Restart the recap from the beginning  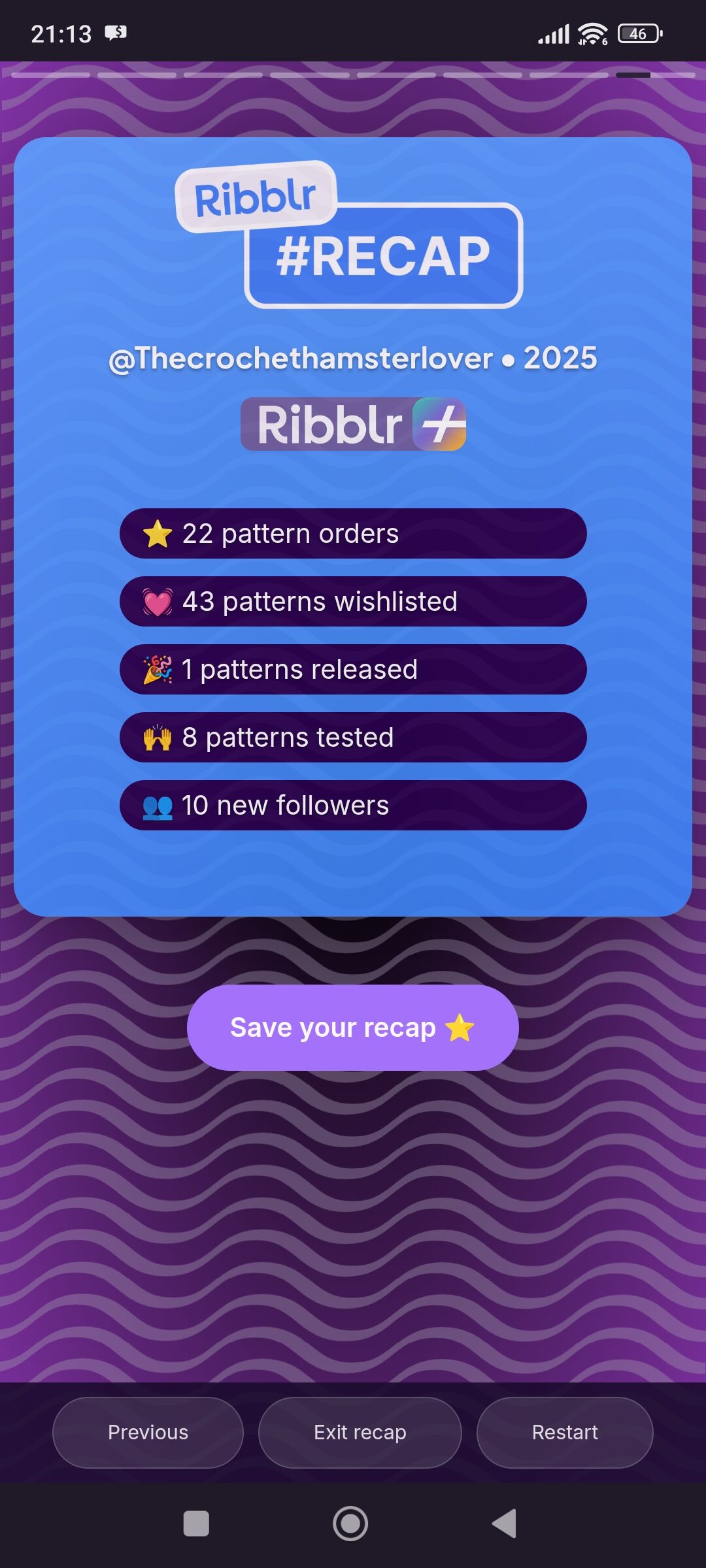click(x=565, y=1433)
